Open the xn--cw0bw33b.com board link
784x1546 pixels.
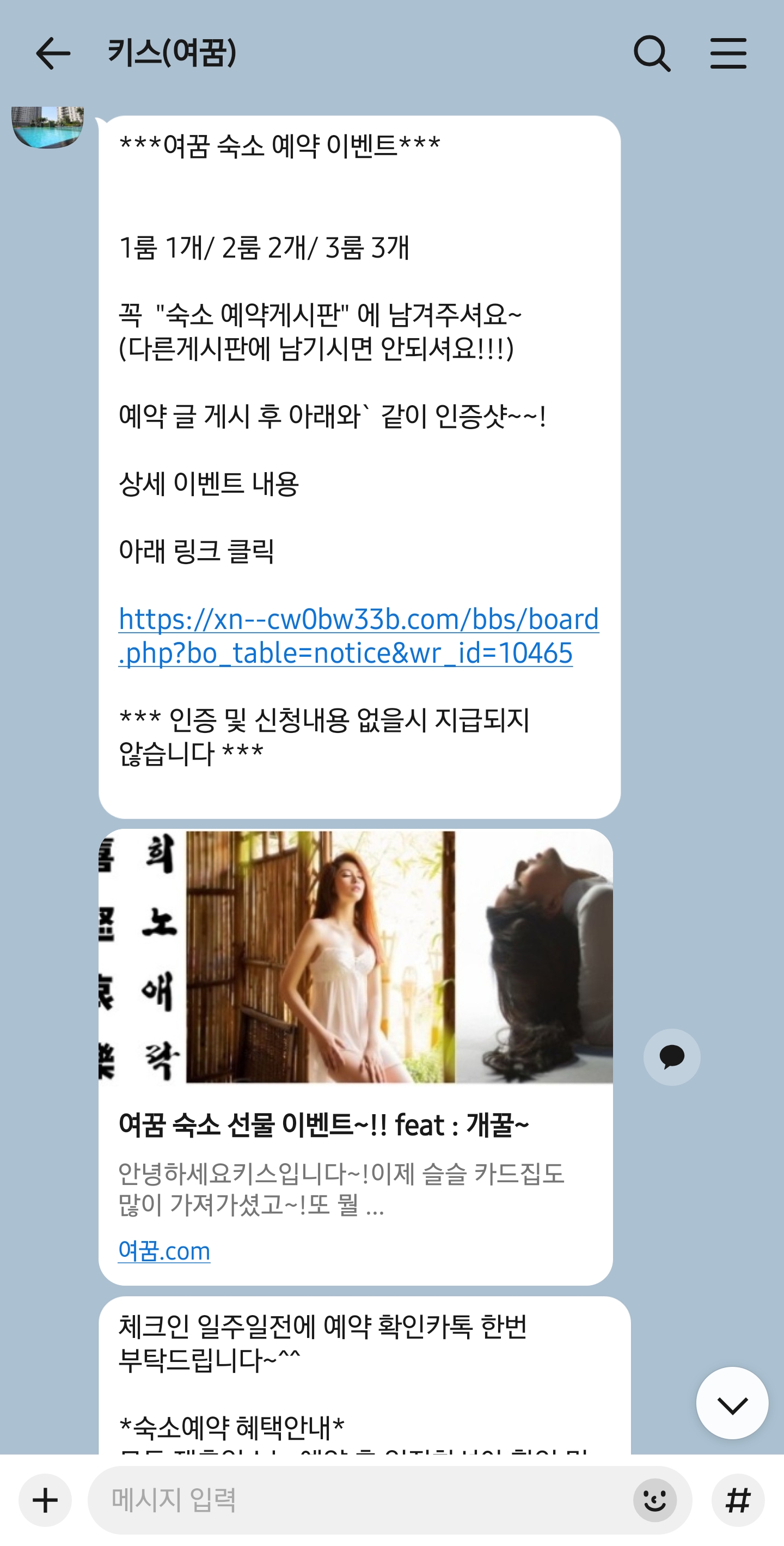coord(358,635)
